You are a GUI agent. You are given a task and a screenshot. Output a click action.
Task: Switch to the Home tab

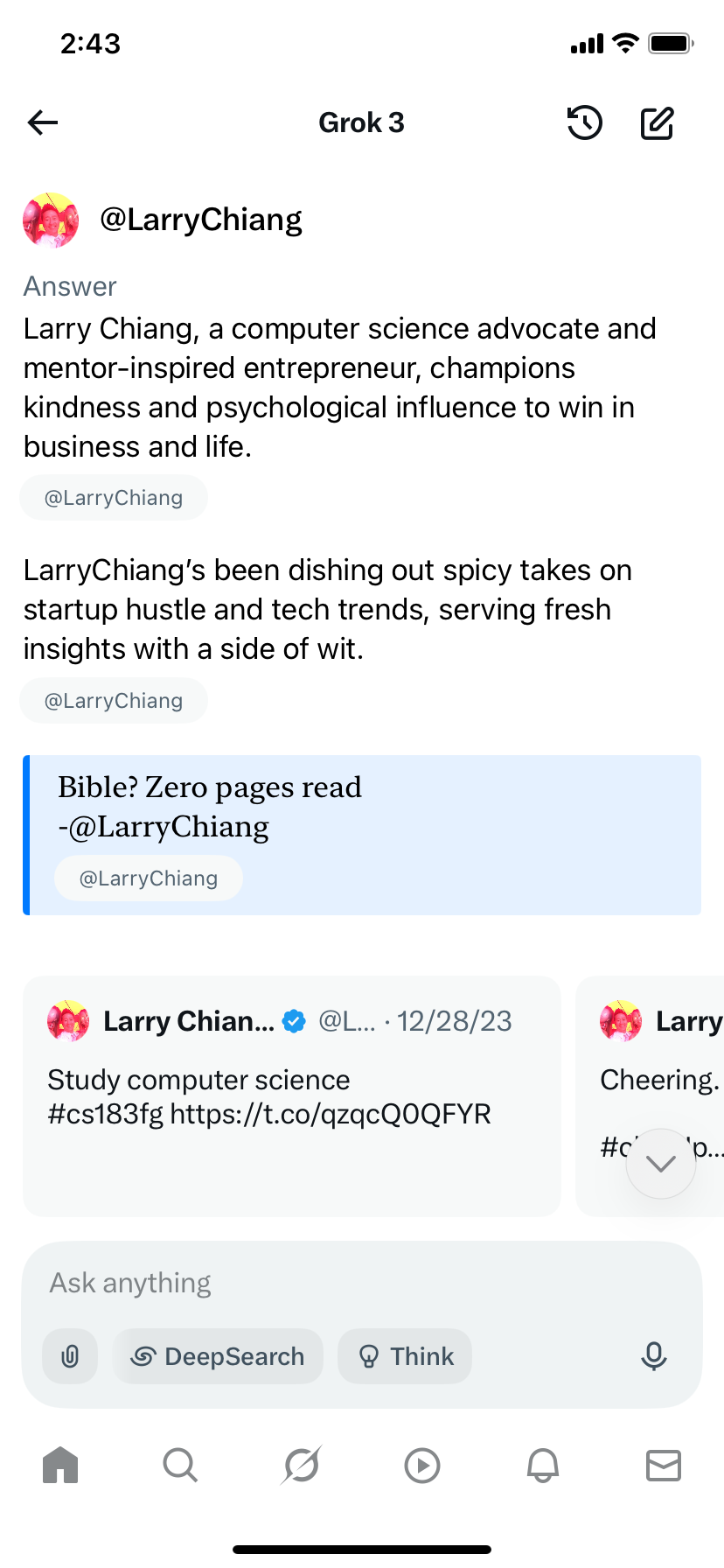click(60, 1465)
